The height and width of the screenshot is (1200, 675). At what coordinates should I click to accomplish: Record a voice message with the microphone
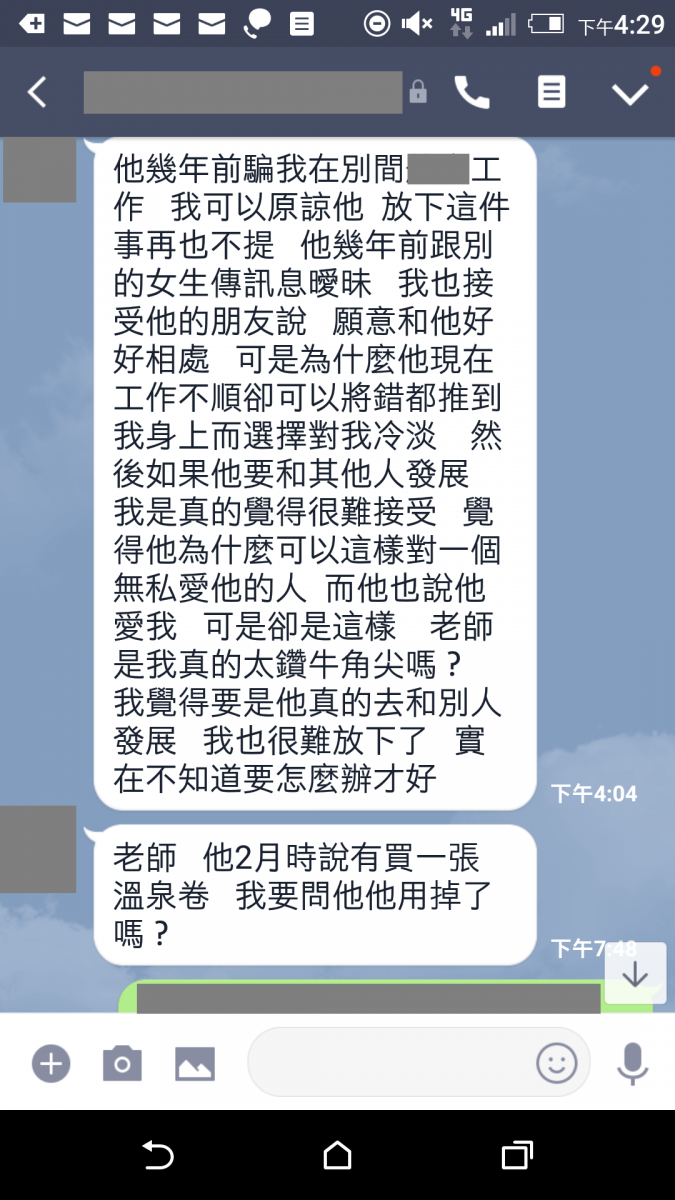point(632,1063)
